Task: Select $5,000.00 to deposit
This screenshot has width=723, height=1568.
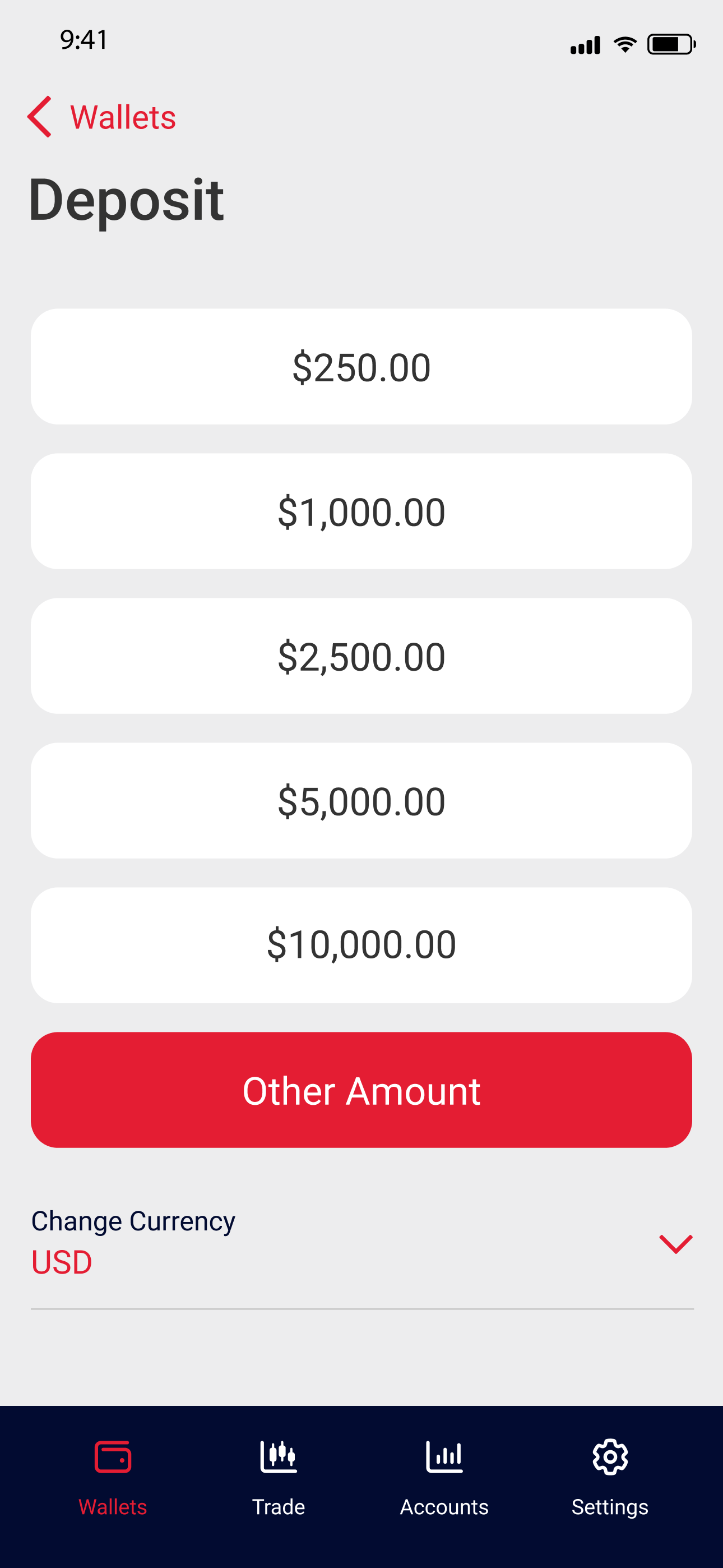Action: (x=361, y=800)
